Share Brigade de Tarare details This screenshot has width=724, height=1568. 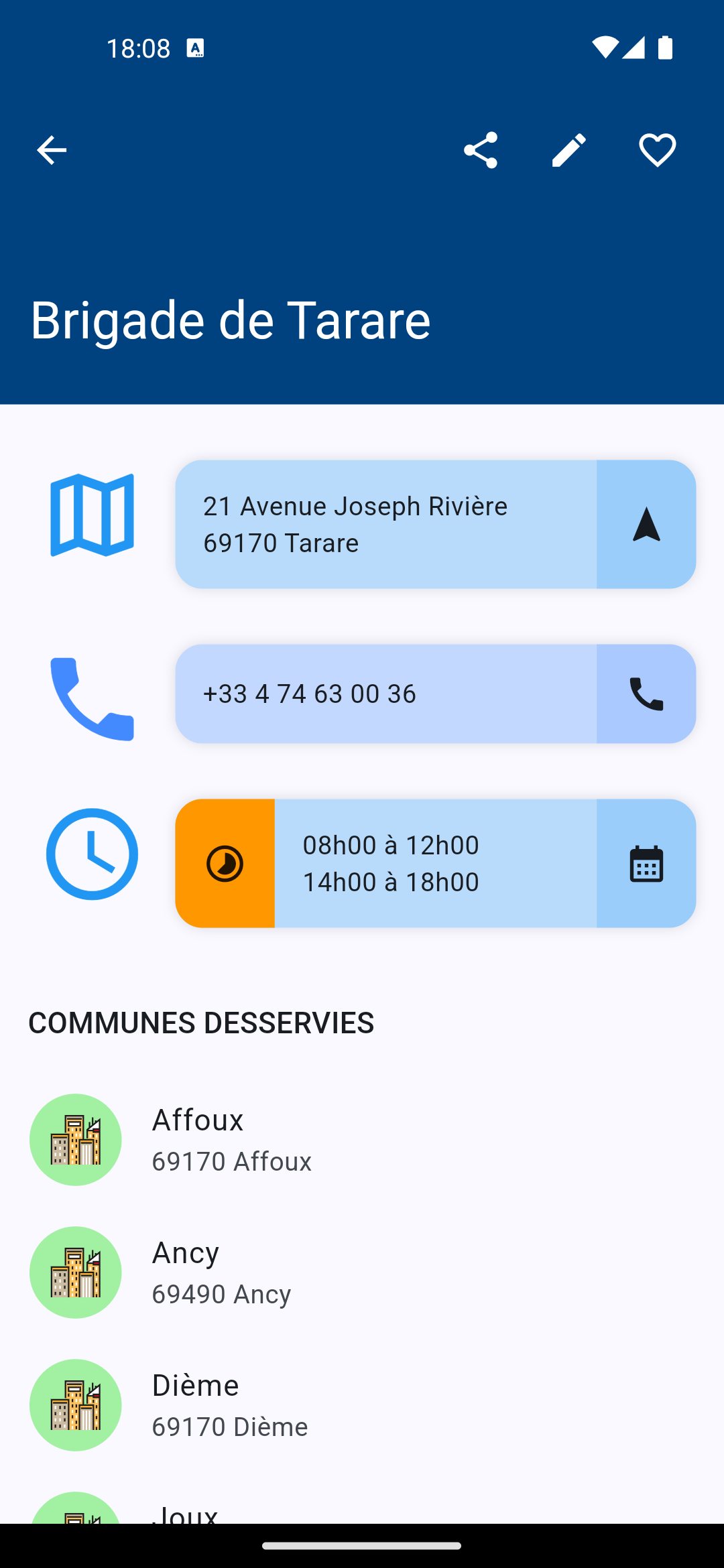tap(481, 150)
